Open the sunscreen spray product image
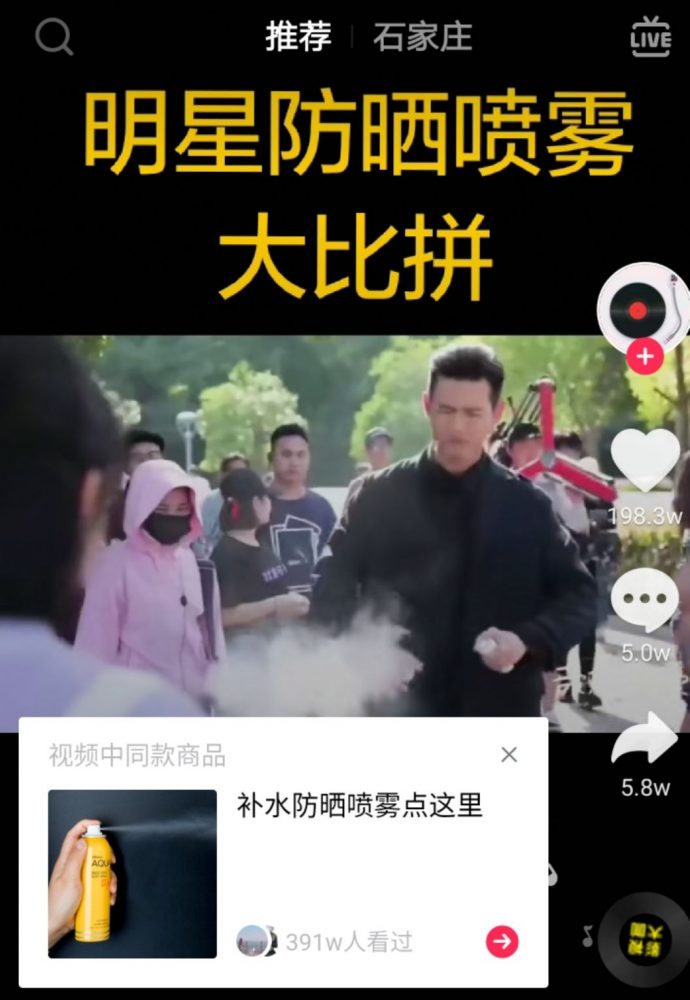This screenshot has height=1000, width=690. [133, 874]
